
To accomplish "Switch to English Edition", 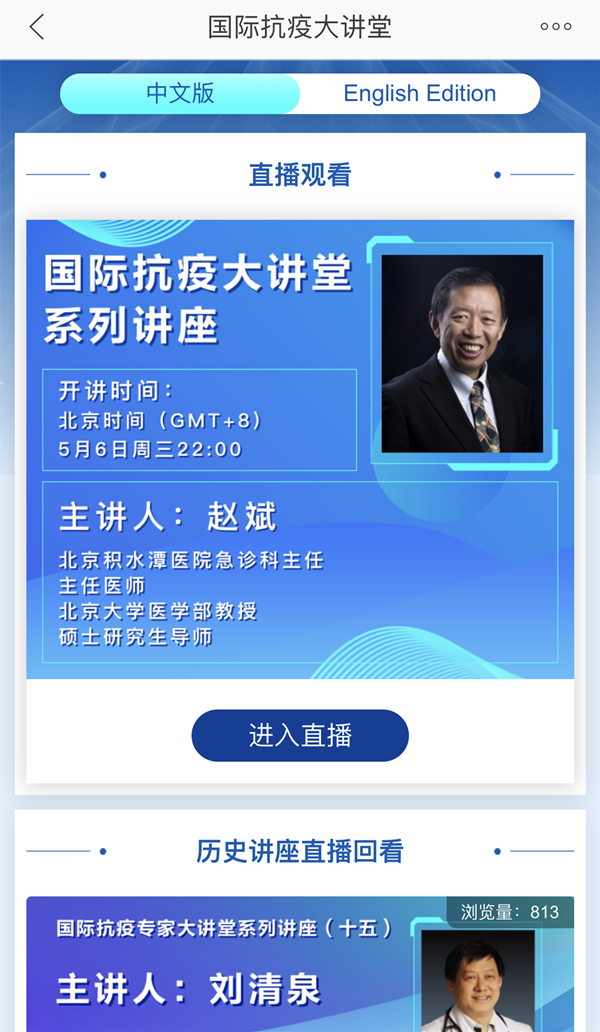I will pos(419,94).
